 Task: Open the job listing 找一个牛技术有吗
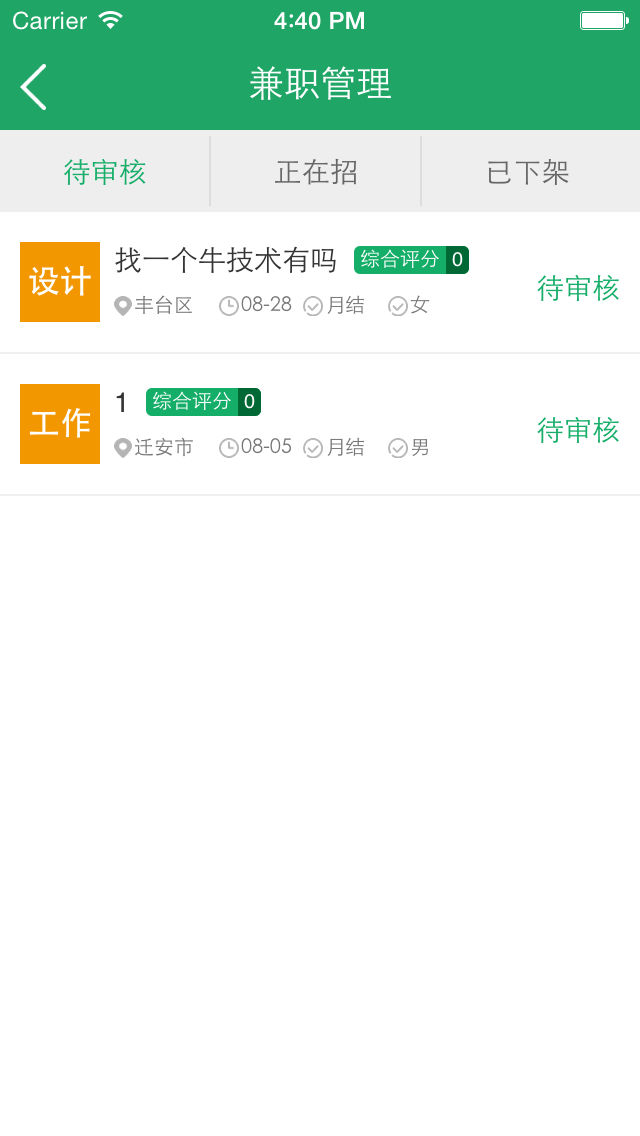(226, 262)
